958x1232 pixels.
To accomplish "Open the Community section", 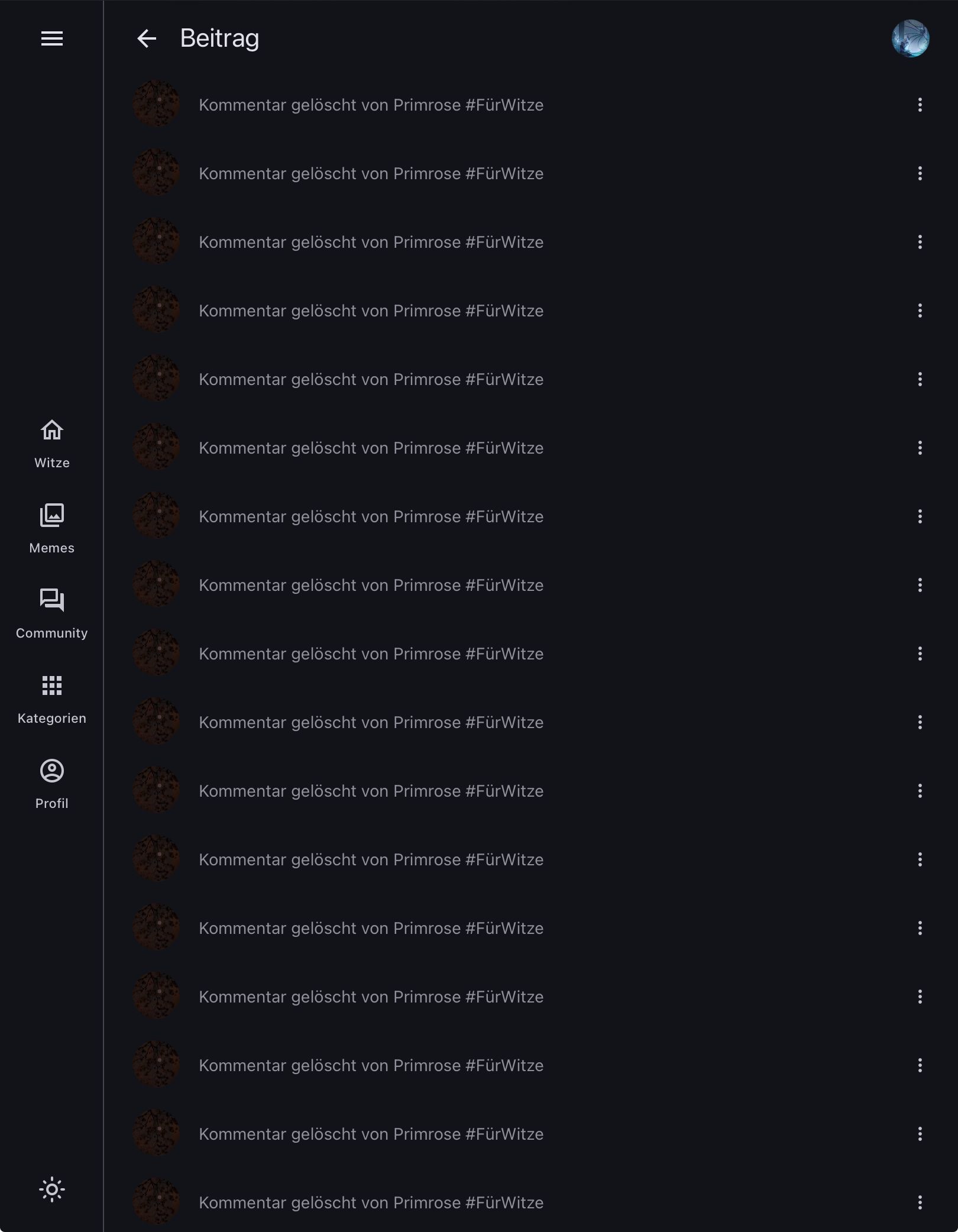I will coord(51,614).
